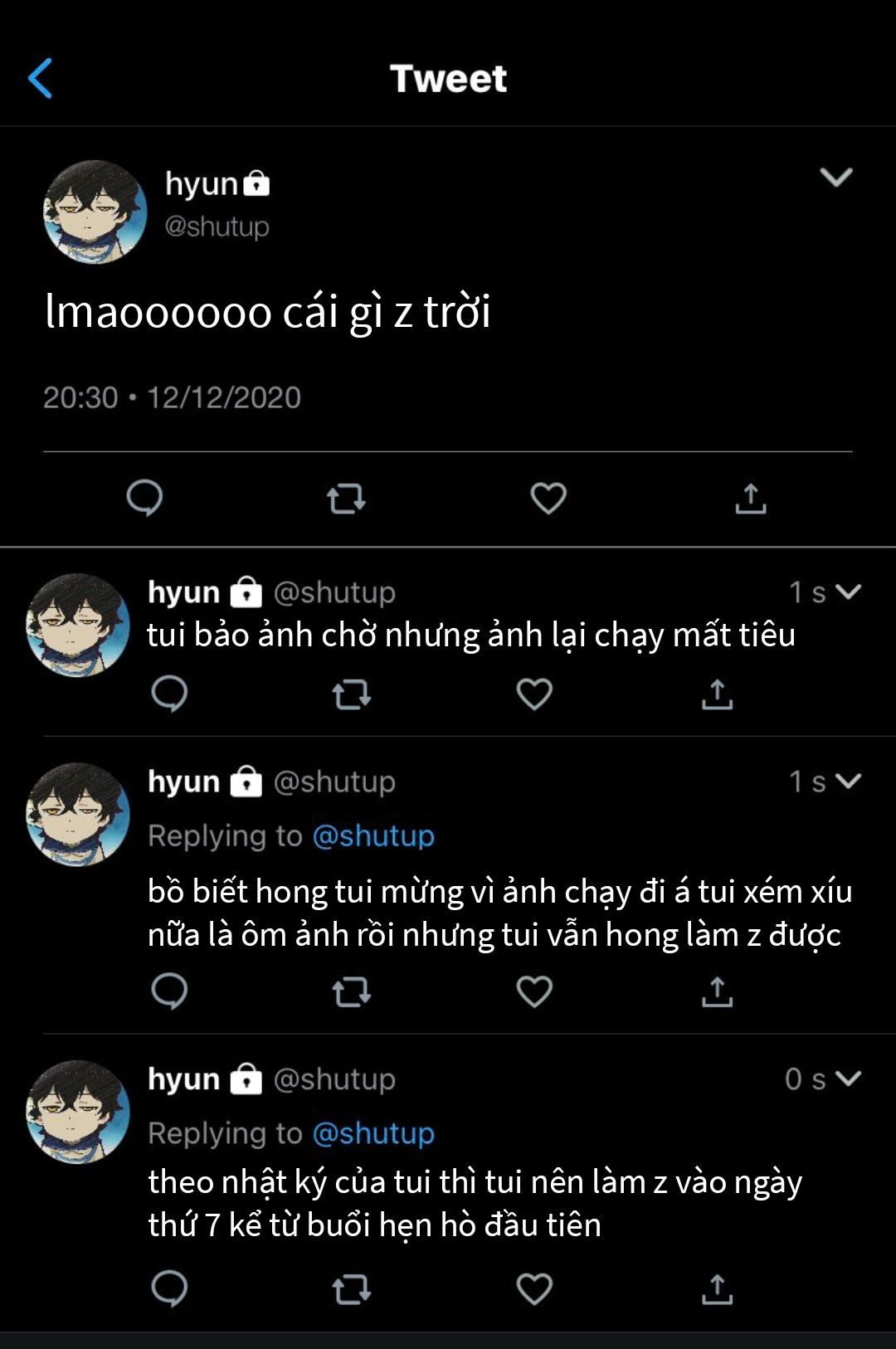Share the reply 'tui bảo ảnh chờ'

pyautogui.click(x=717, y=694)
